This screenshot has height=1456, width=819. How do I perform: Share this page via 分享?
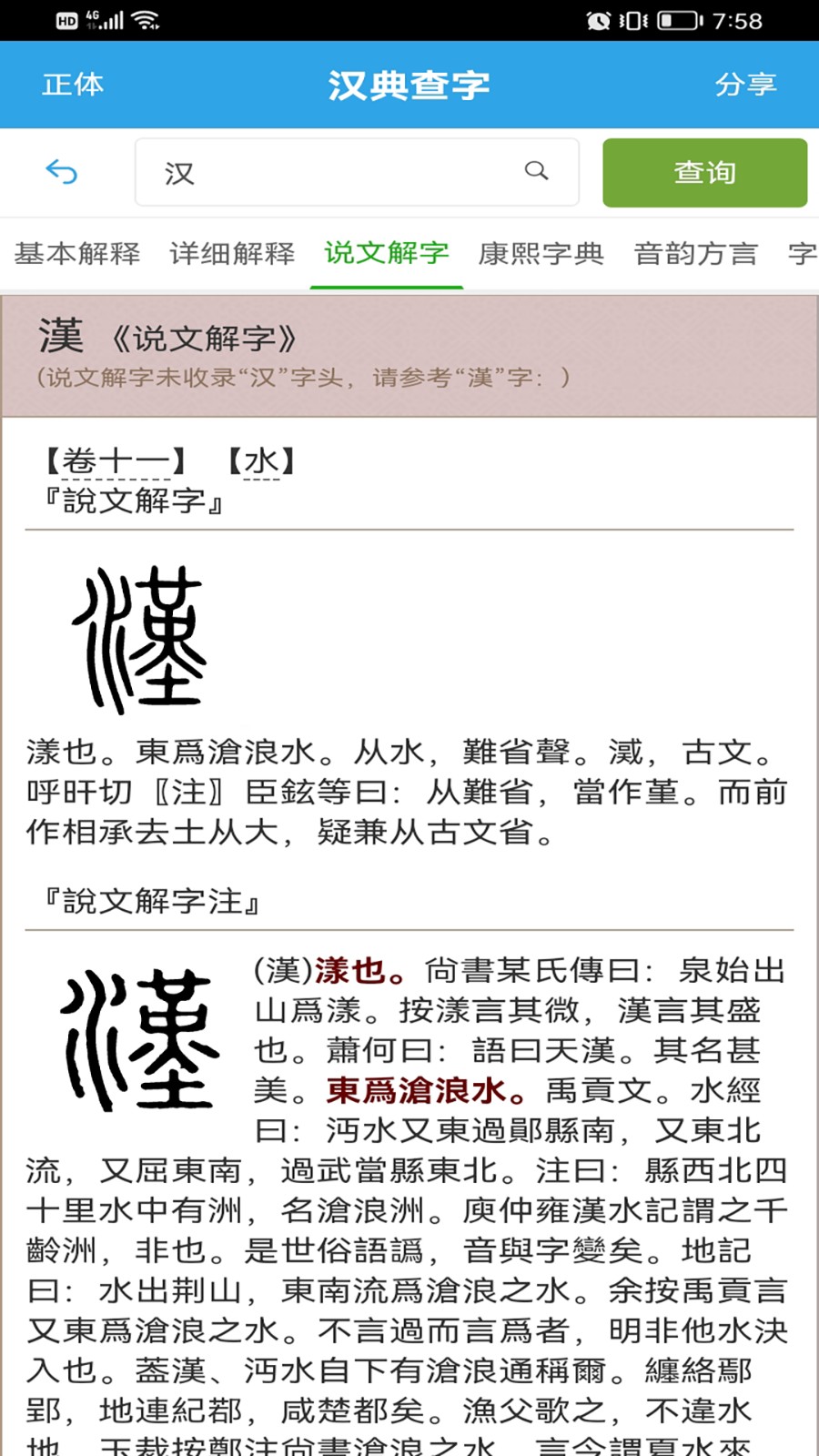(744, 85)
